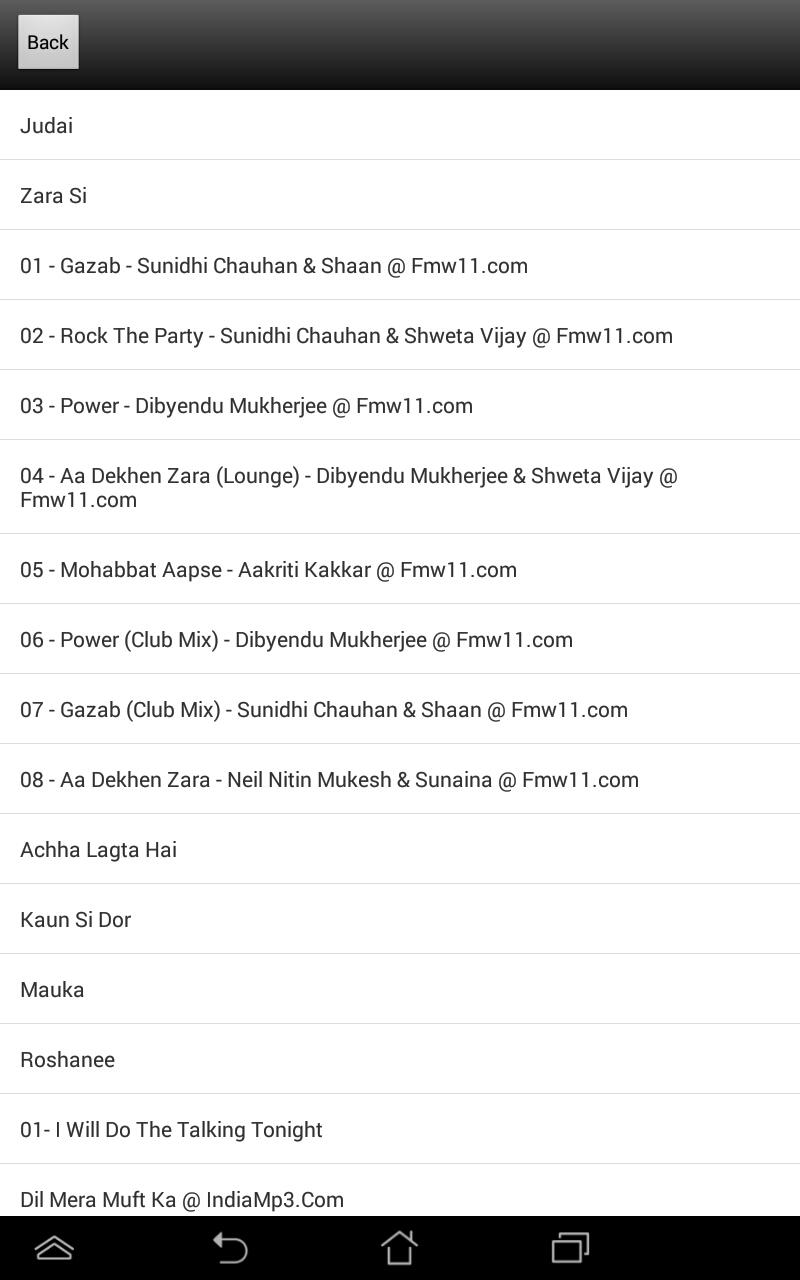Open 08 - Aa Dekhen Zara by Neil Nitin Mukesh
This screenshot has width=800, height=1280.
click(400, 780)
